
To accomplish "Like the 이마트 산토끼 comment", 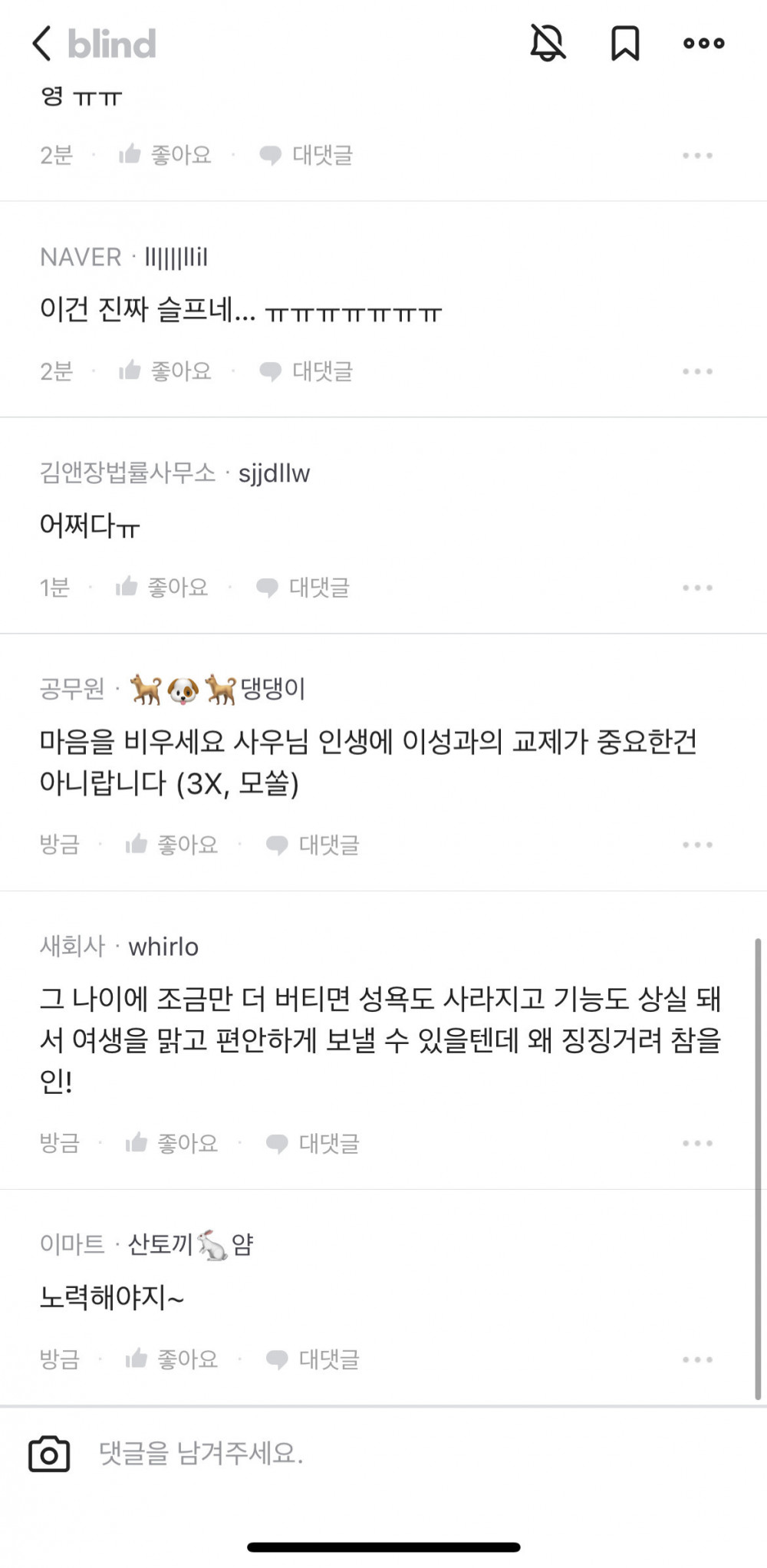I will (173, 1359).
